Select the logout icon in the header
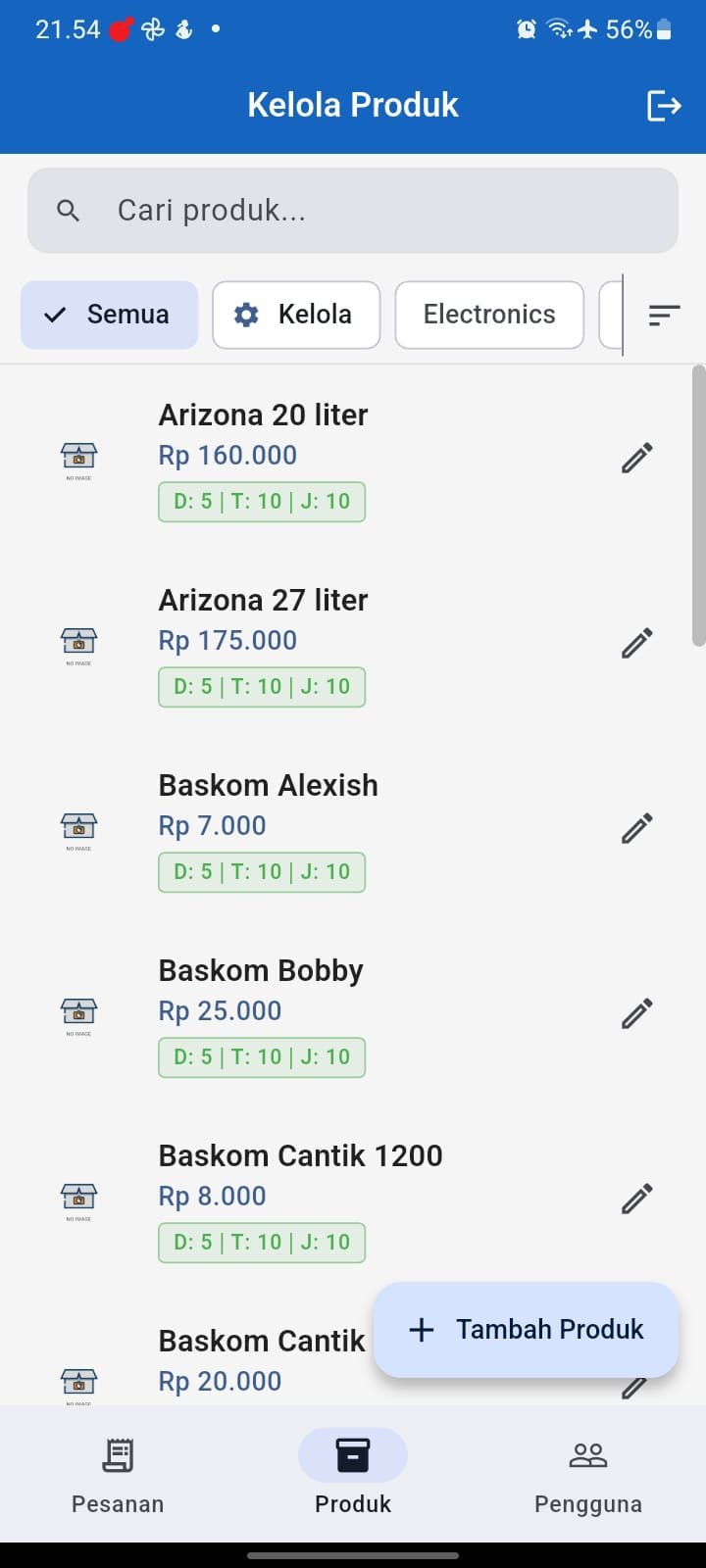 tap(664, 105)
